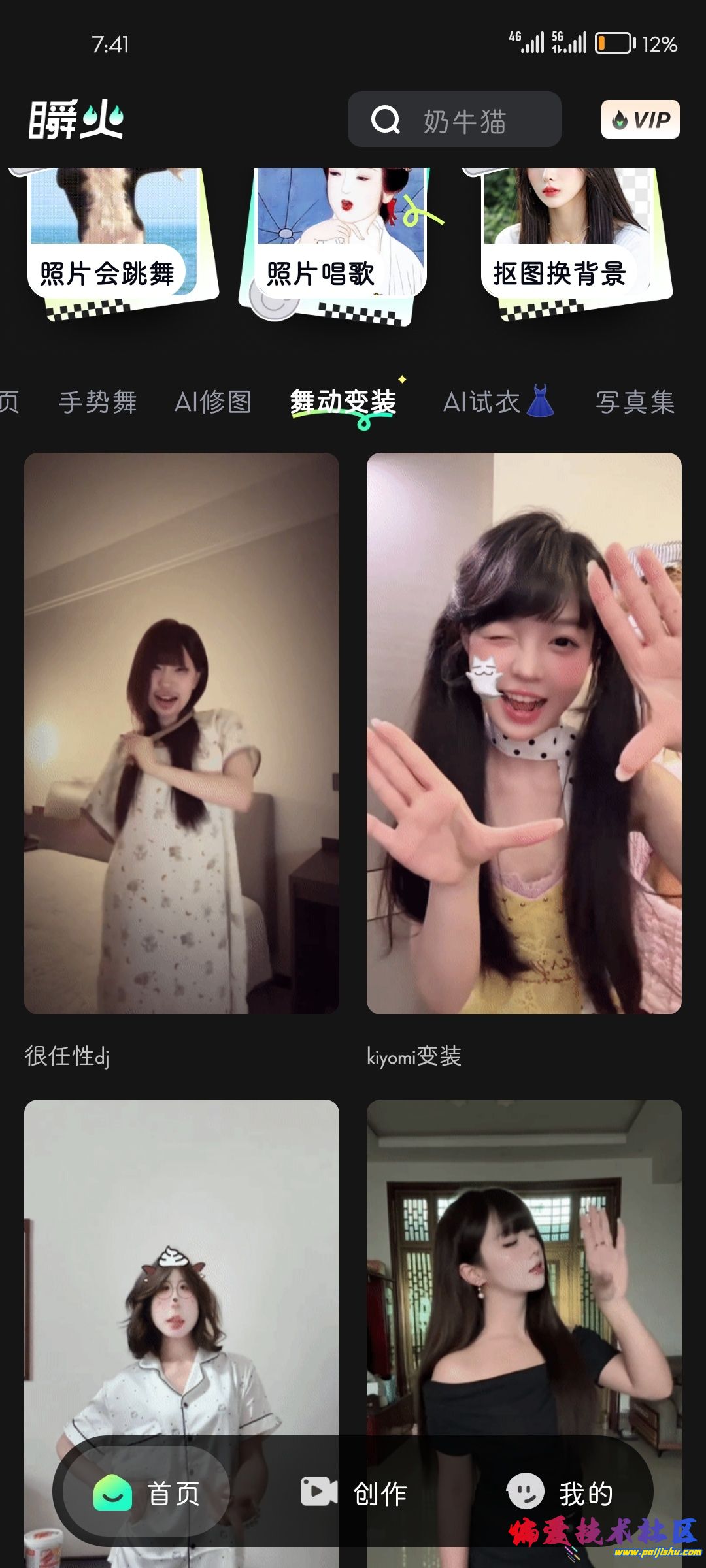Switch to the AI试衣 tab
Viewport: 706px width, 1568px height.
(498, 402)
